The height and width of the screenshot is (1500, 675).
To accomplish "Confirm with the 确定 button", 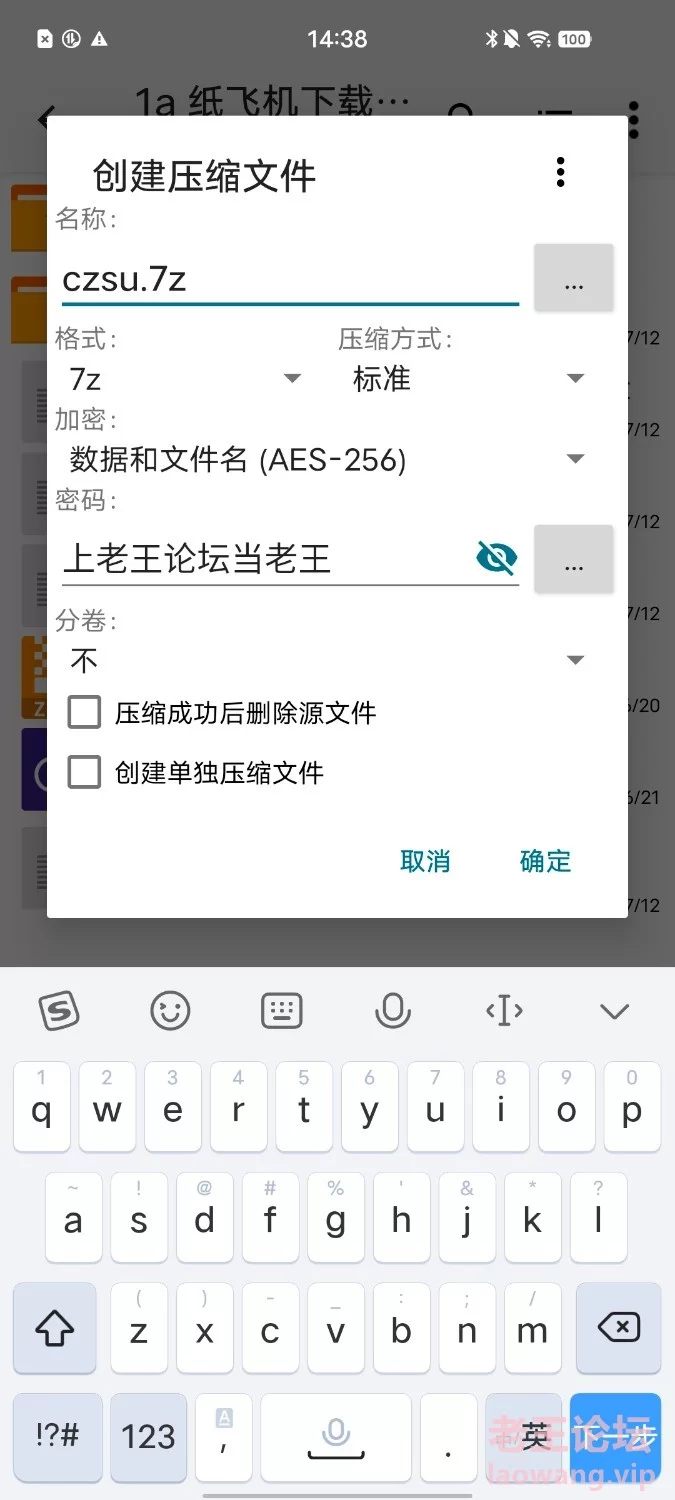I will click(545, 861).
